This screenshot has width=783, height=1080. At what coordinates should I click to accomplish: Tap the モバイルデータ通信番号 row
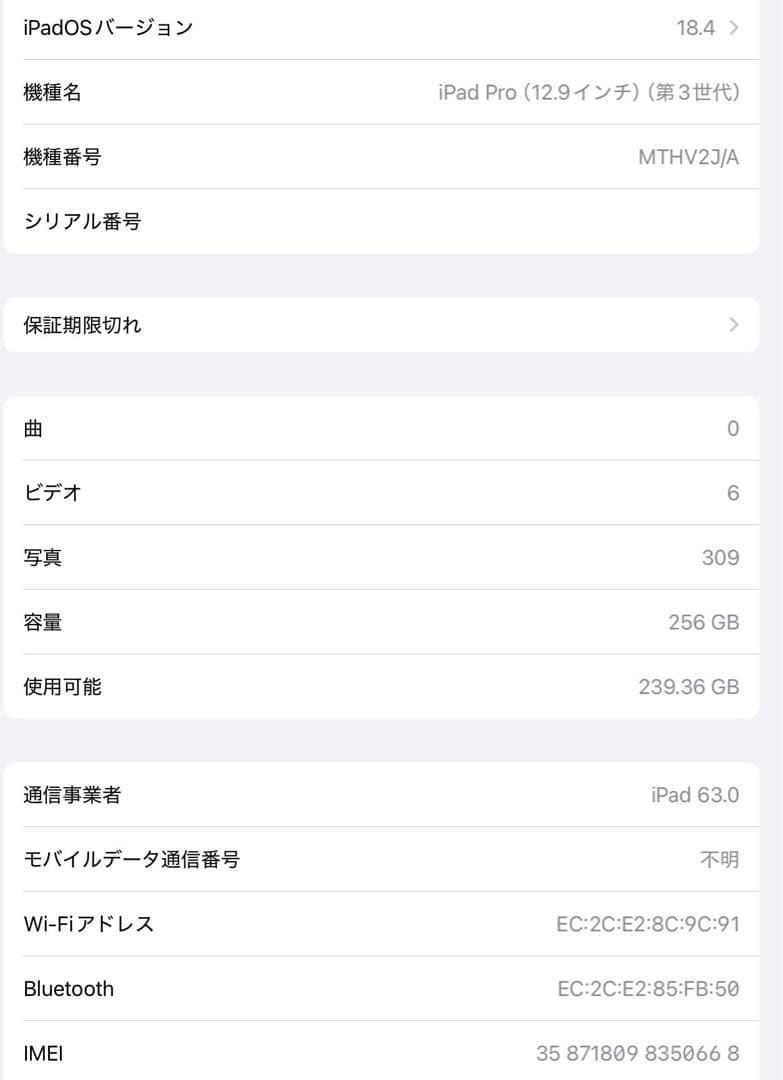pos(390,859)
